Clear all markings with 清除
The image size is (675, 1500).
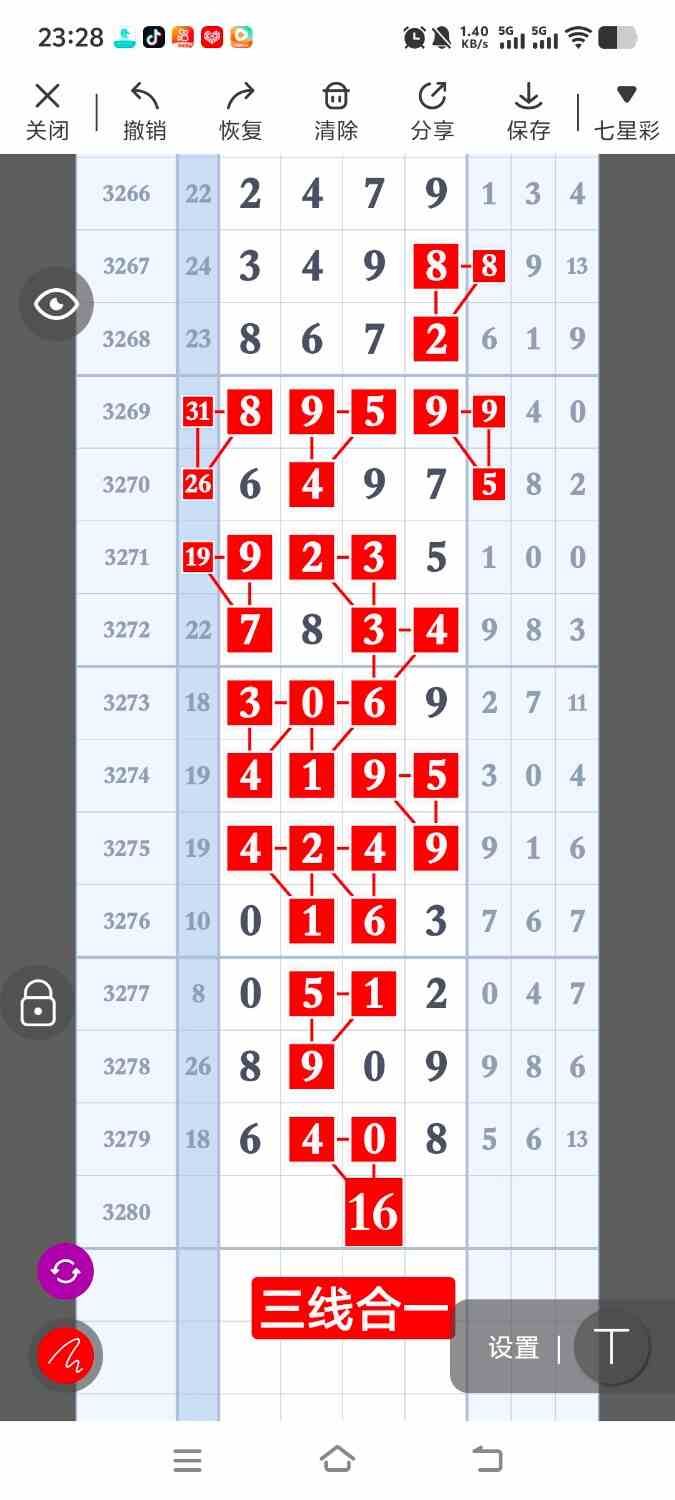point(336,111)
